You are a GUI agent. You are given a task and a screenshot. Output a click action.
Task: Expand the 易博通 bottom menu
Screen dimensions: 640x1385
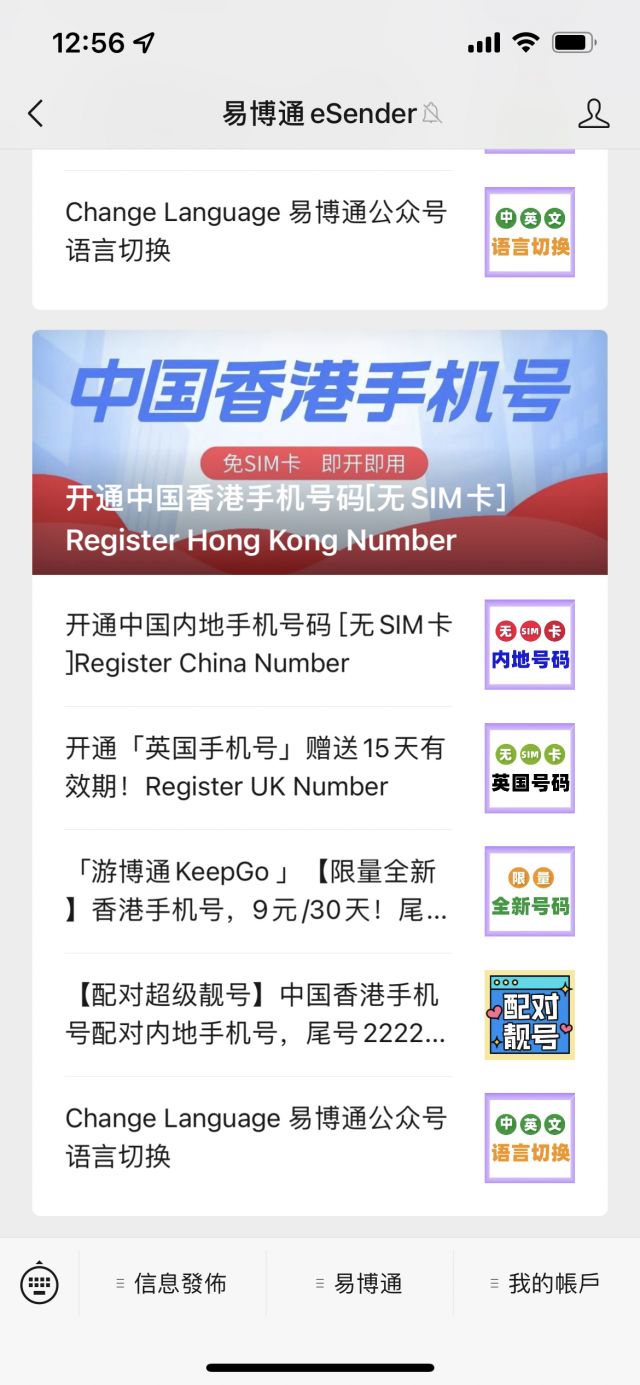pos(359,1283)
